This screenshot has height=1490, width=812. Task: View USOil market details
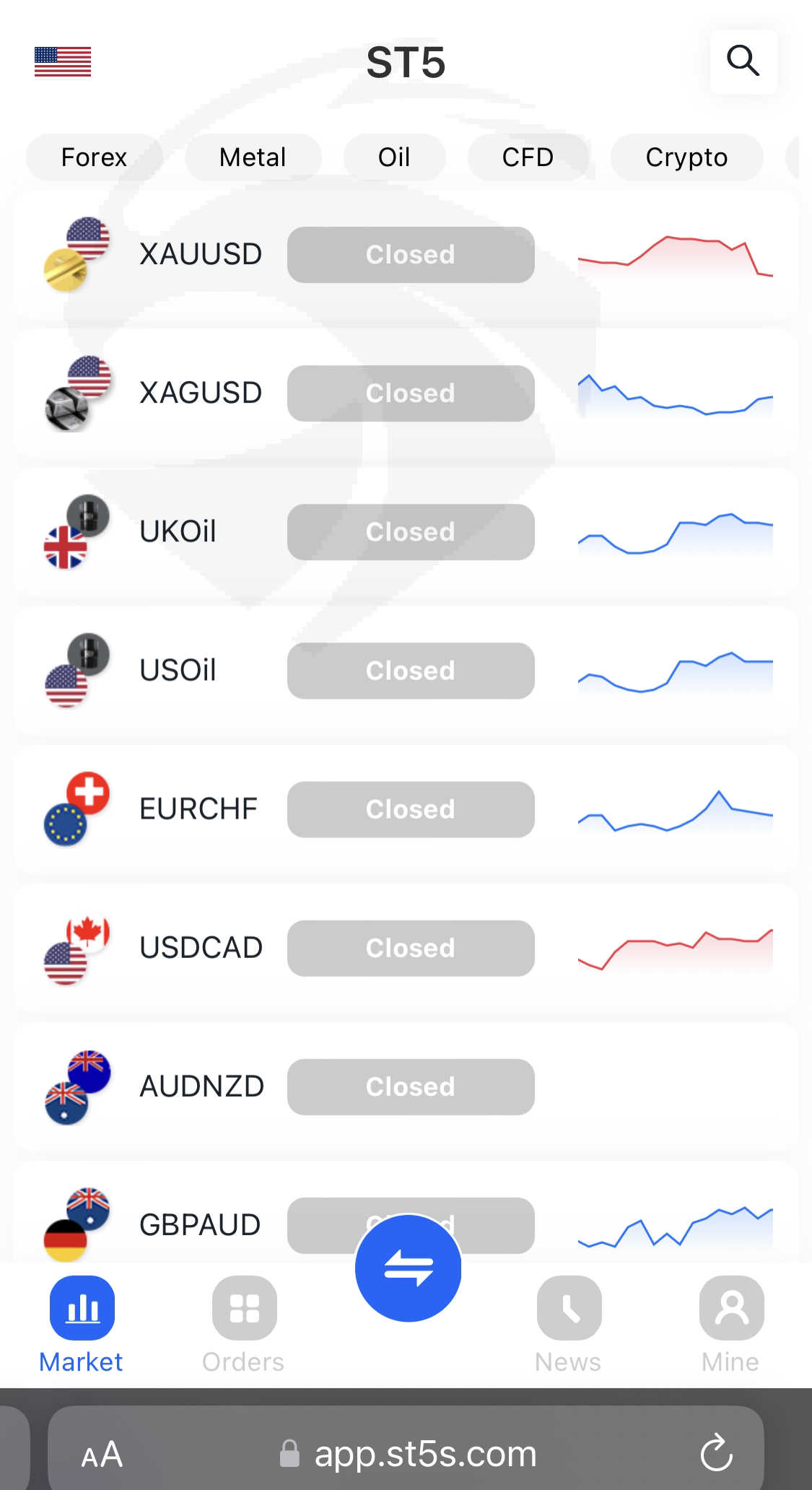click(x=406, y=670)
